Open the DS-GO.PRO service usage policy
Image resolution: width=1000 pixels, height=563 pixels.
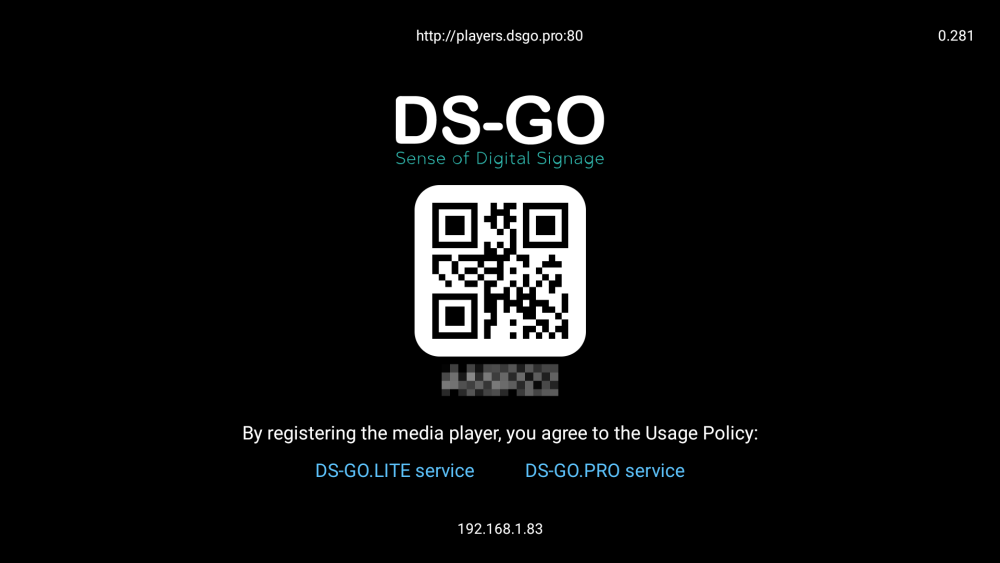coord(604,470)
